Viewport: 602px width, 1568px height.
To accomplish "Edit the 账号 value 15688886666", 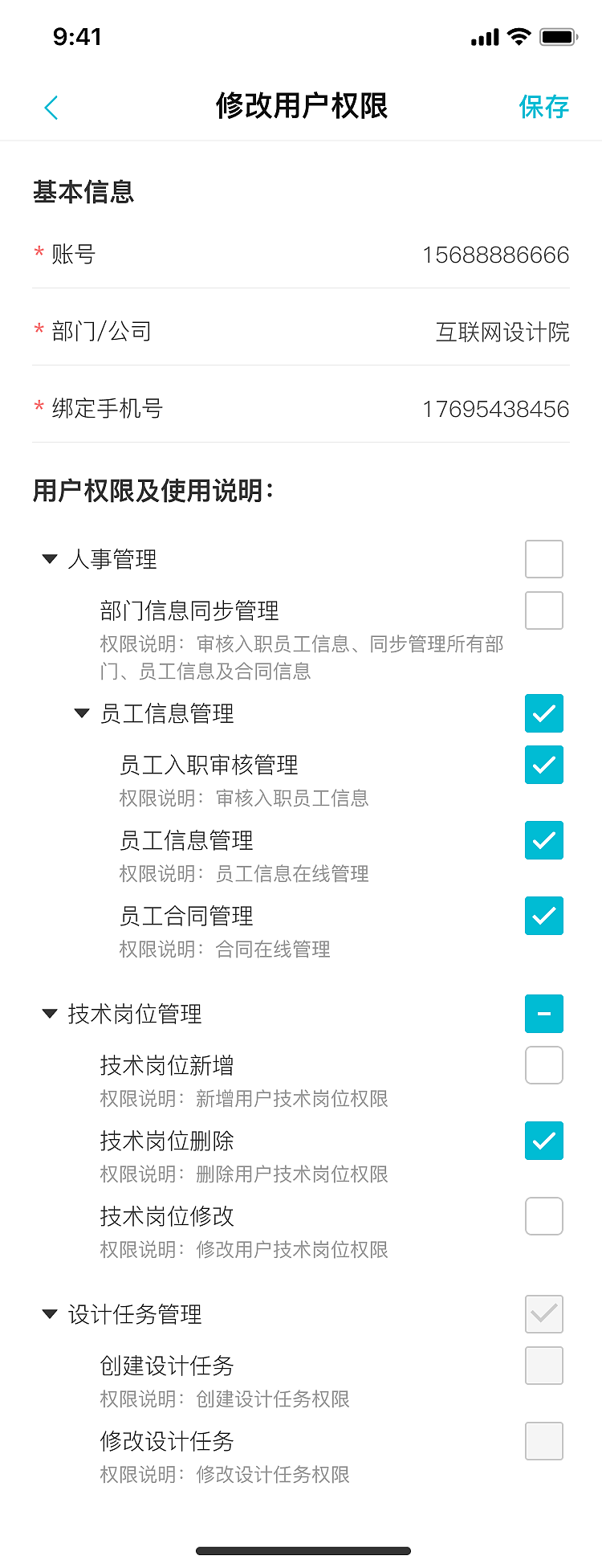I will point(496,255).
